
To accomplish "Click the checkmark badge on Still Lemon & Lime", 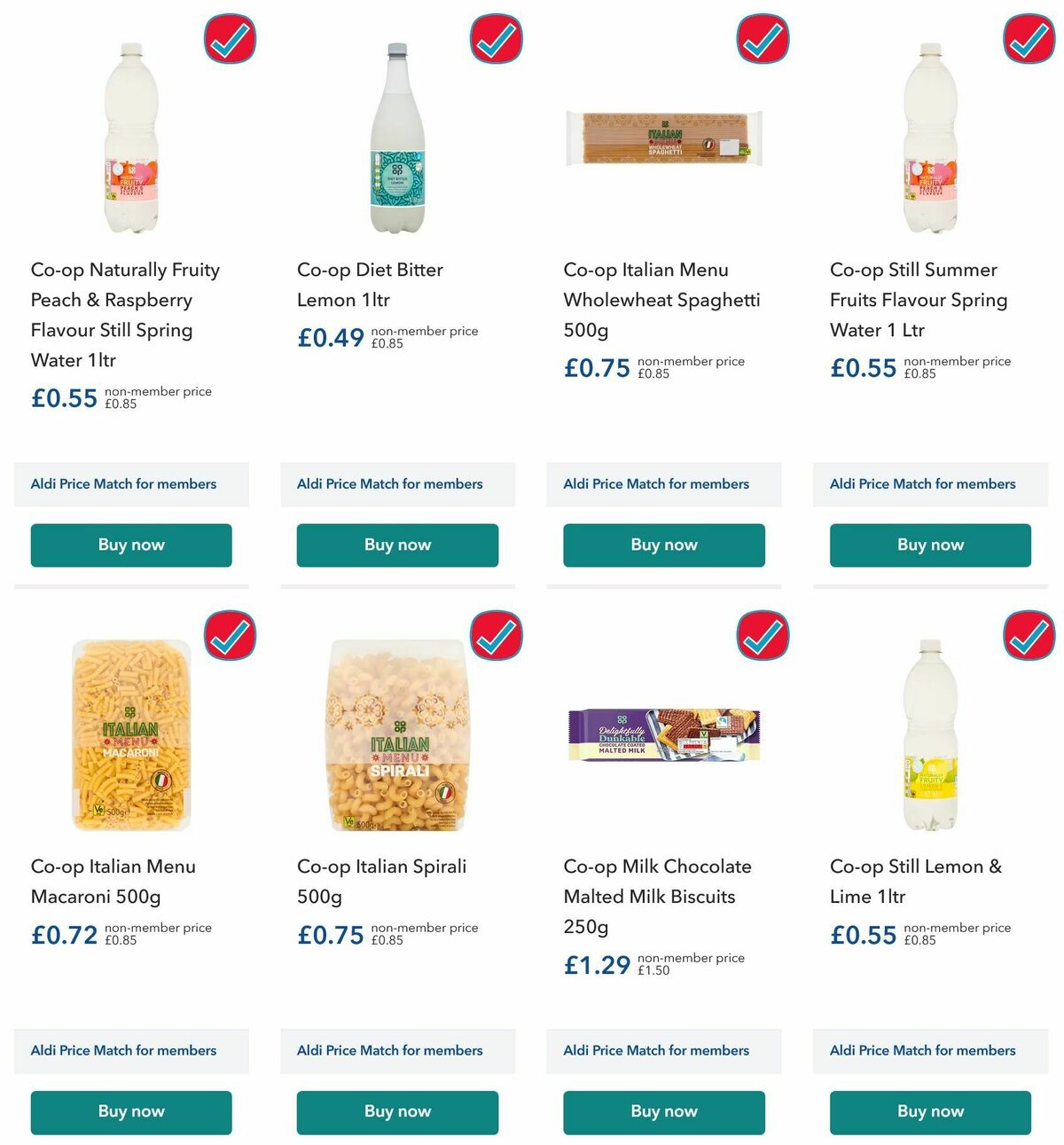I will pyautogui.click(x=1029, y=636).
